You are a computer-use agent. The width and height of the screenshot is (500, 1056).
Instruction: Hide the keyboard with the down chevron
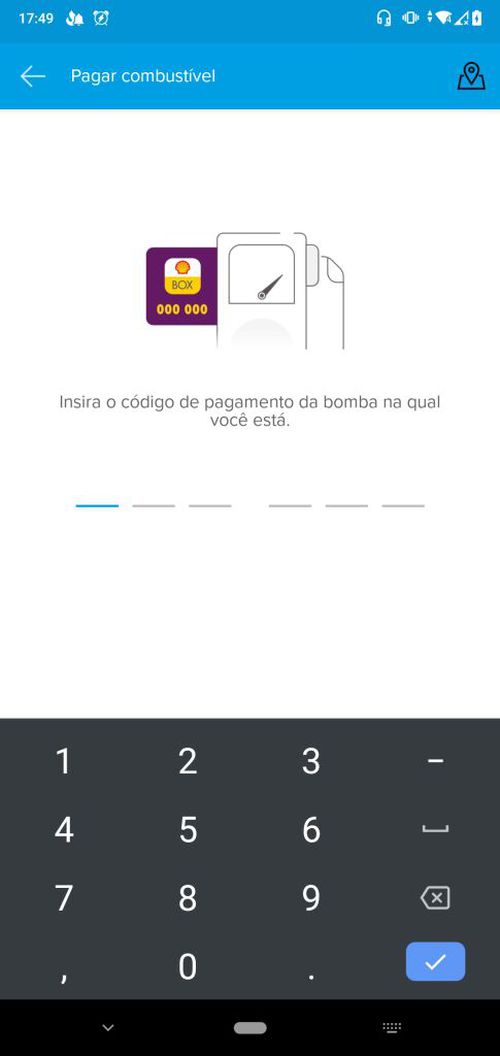point(108,1027)
